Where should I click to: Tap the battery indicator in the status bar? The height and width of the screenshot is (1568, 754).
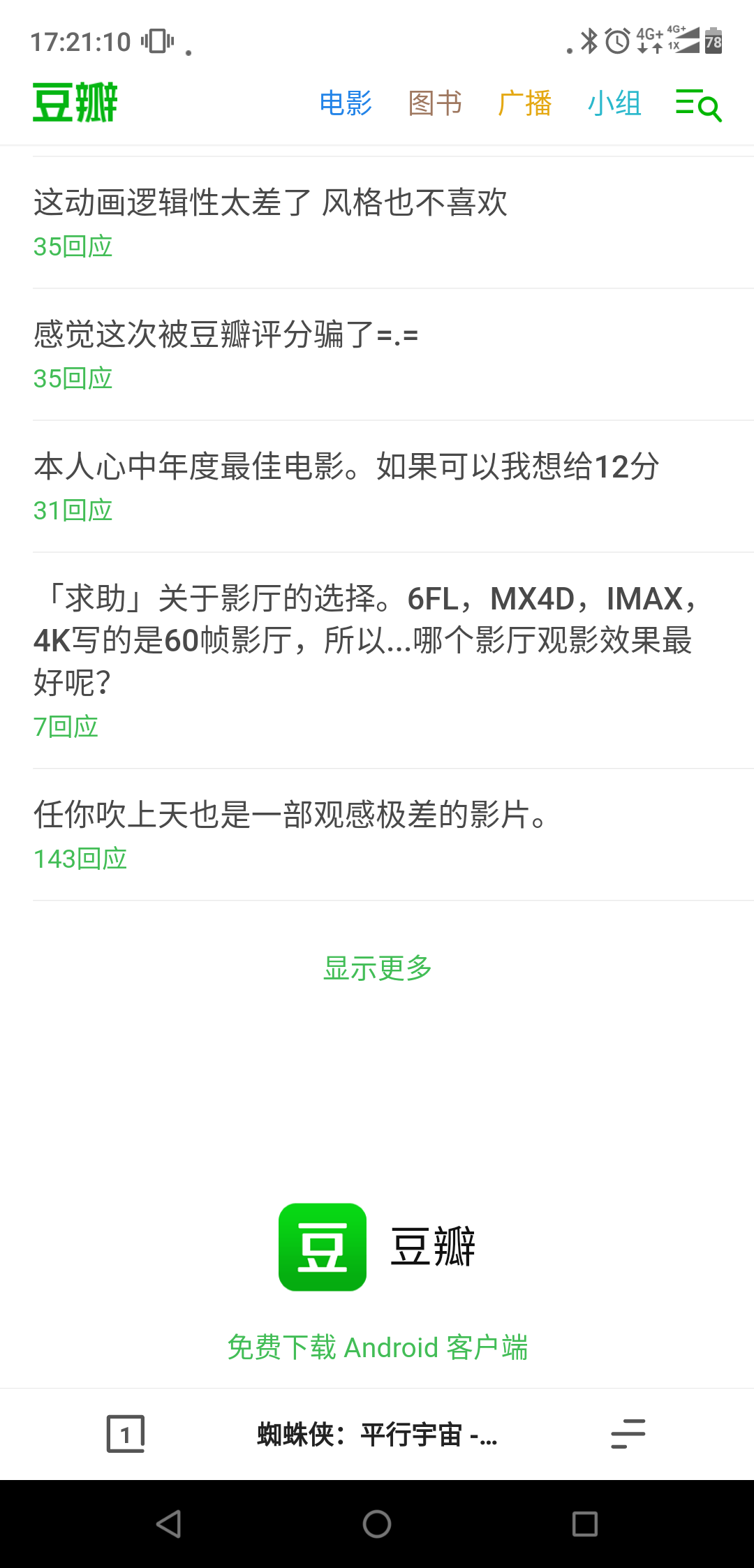pos(711,42)
